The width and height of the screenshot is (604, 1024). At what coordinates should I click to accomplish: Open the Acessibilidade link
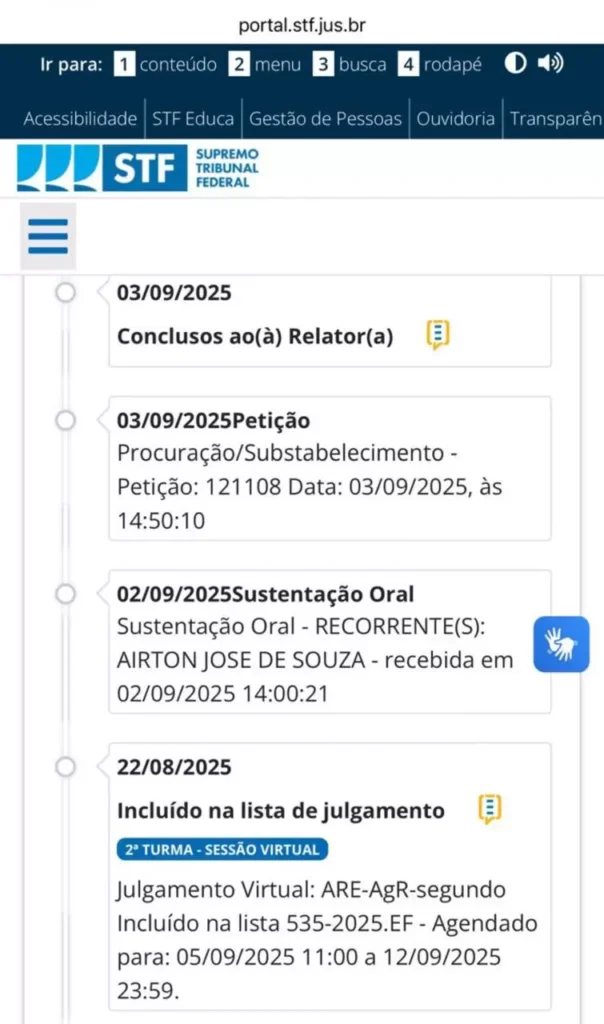coord(80,118)
